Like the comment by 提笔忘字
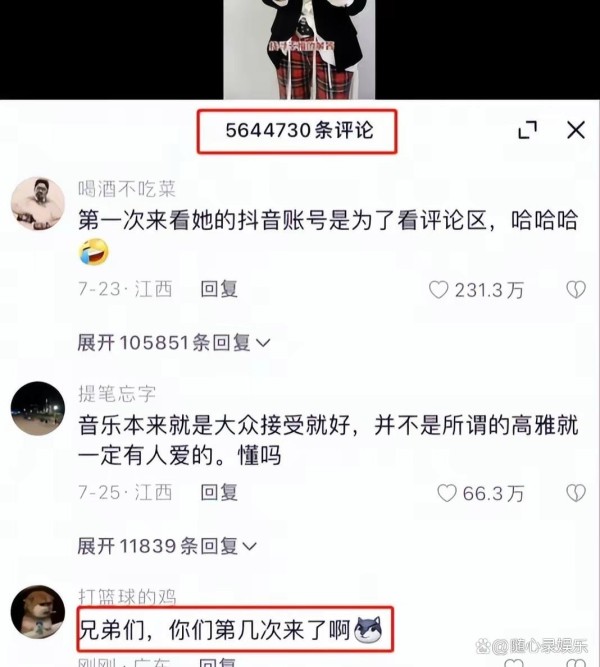The height and width of the screenshot is (667, 600). pos(447,493)
